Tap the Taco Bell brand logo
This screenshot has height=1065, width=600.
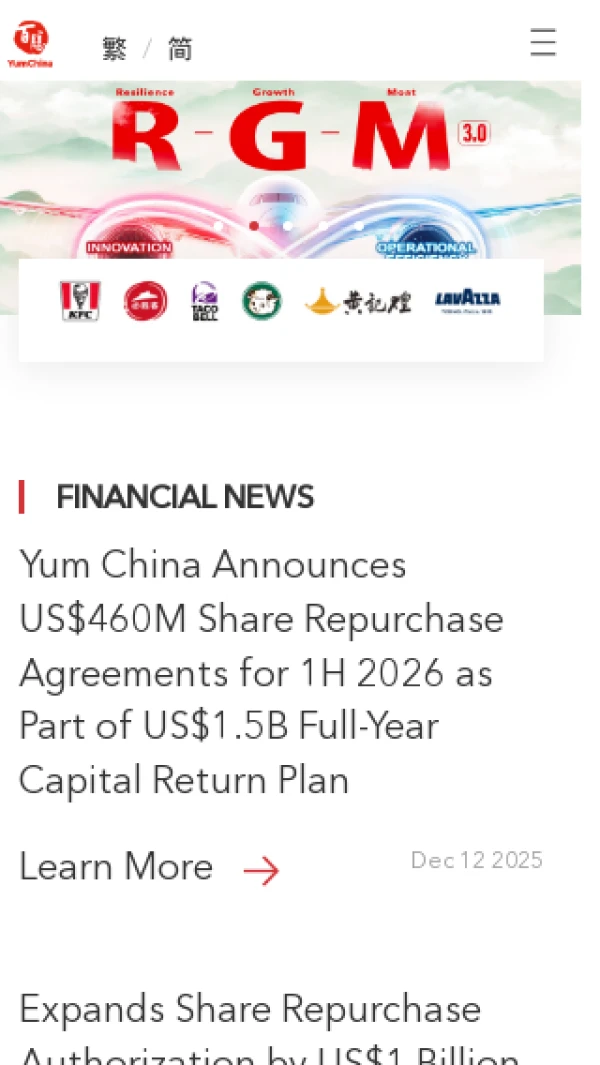pos(204,301)
